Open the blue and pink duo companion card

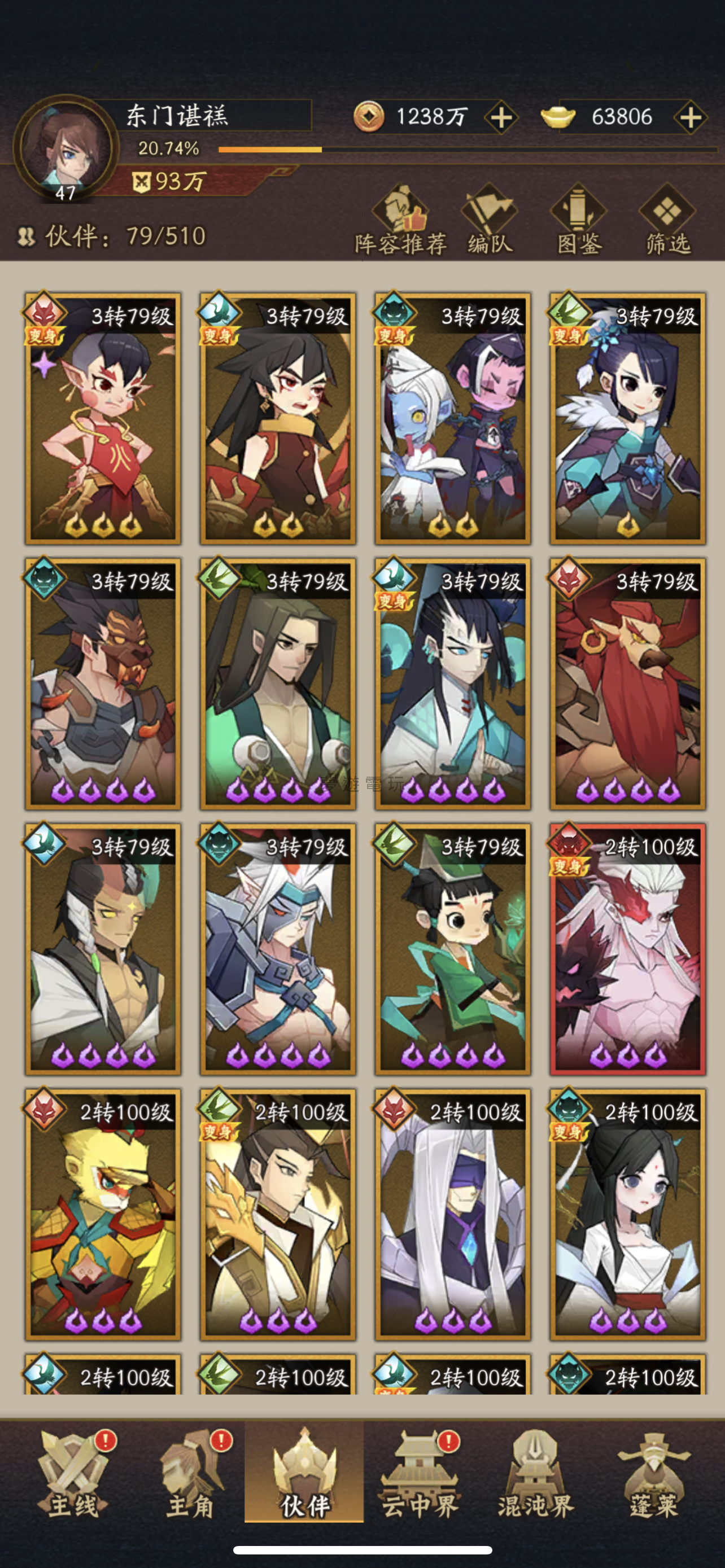(452, 420)
